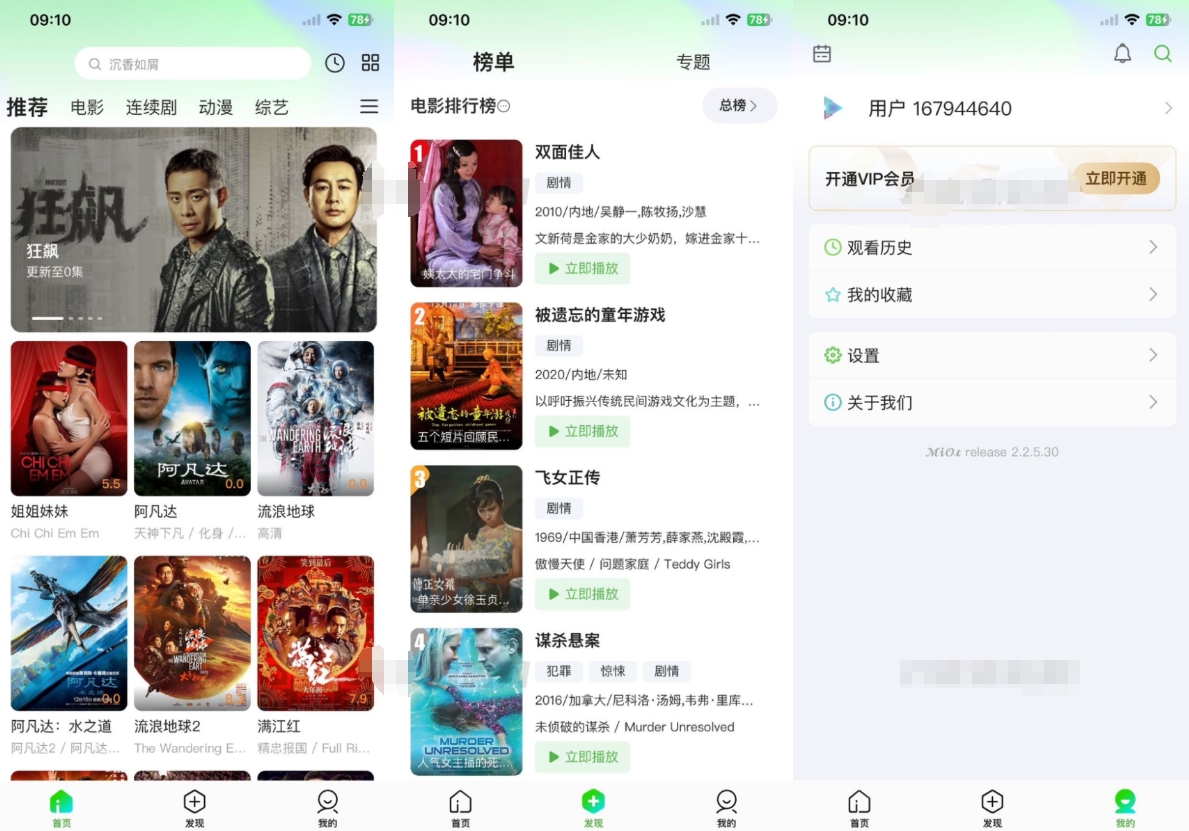Open the category grid icon

[x=370, y=63]
